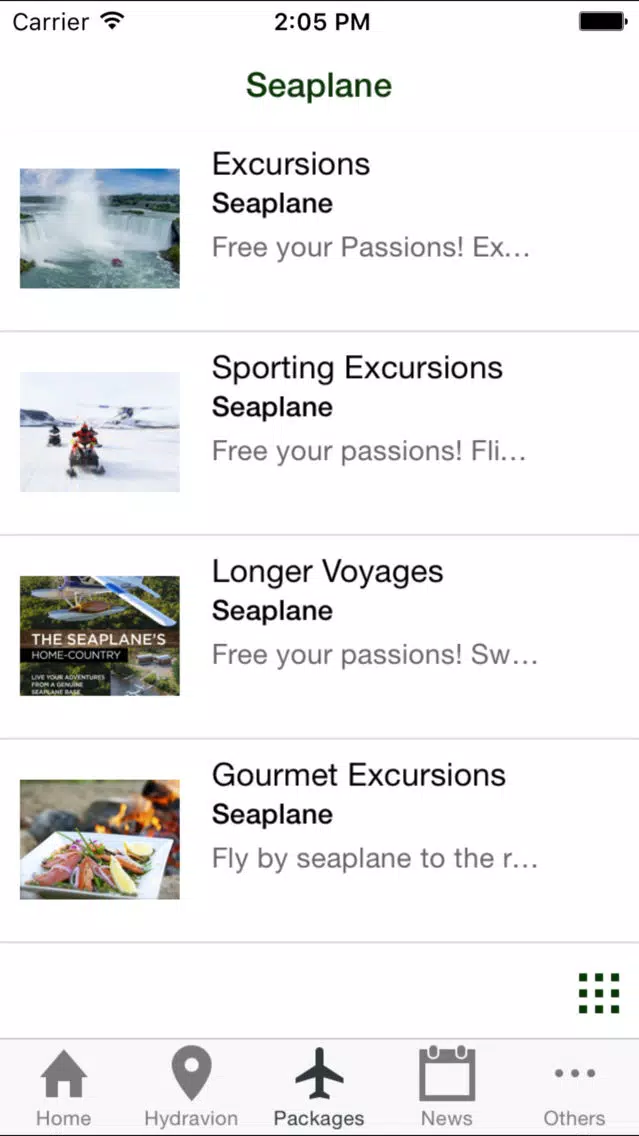Select the Packages tab

pos(319,1087)
